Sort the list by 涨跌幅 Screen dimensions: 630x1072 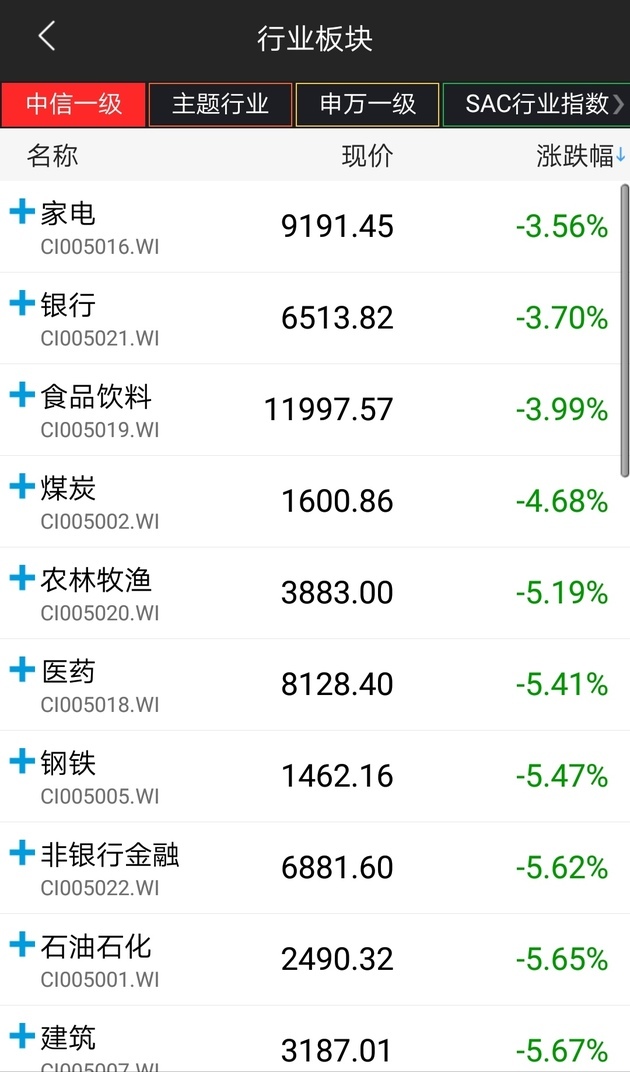pos(580,156)
